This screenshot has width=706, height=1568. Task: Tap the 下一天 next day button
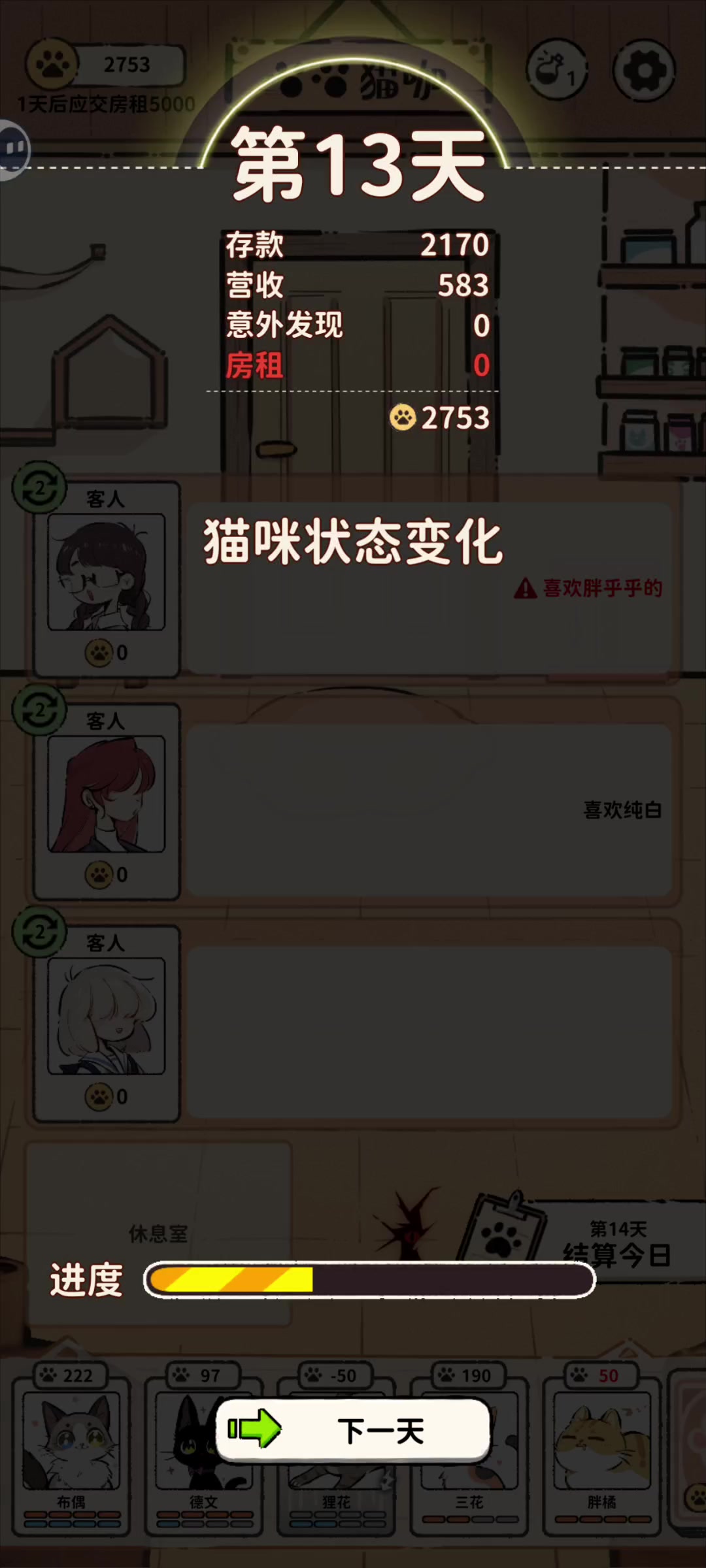pos(353,1431)
